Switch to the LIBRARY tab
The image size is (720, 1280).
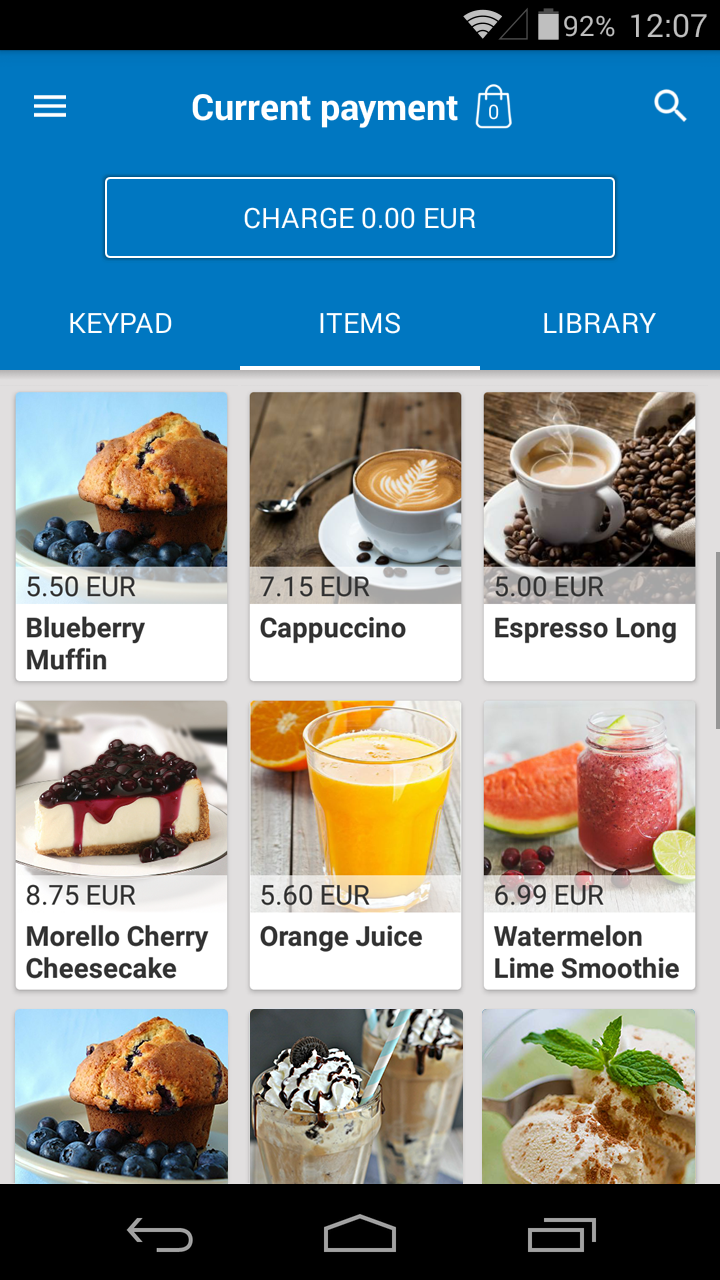(599, 322)
